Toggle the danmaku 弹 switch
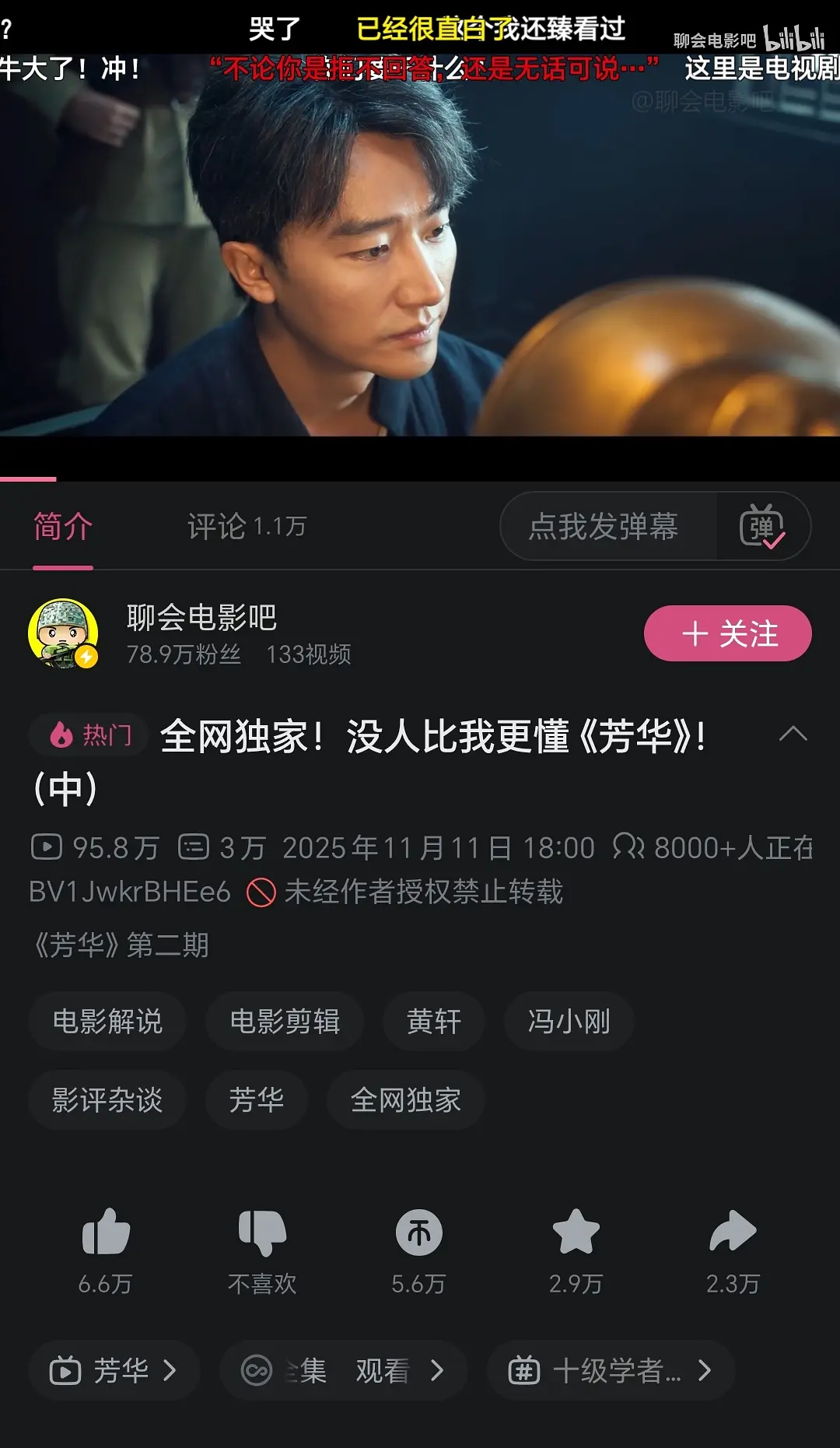Screen dimensions: 840x1448 (762, 527)
